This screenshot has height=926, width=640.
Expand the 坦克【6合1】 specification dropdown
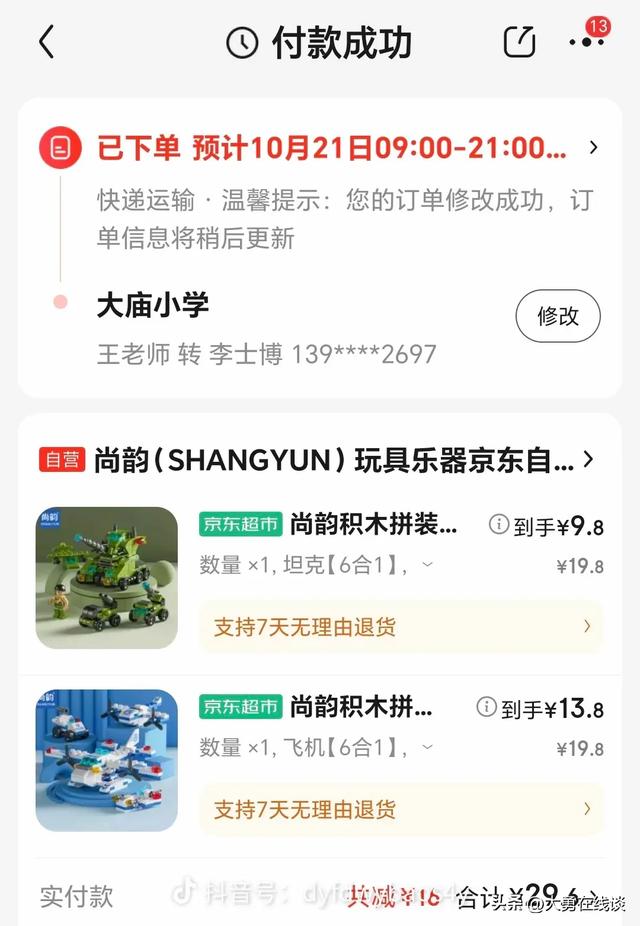(428, 565)
